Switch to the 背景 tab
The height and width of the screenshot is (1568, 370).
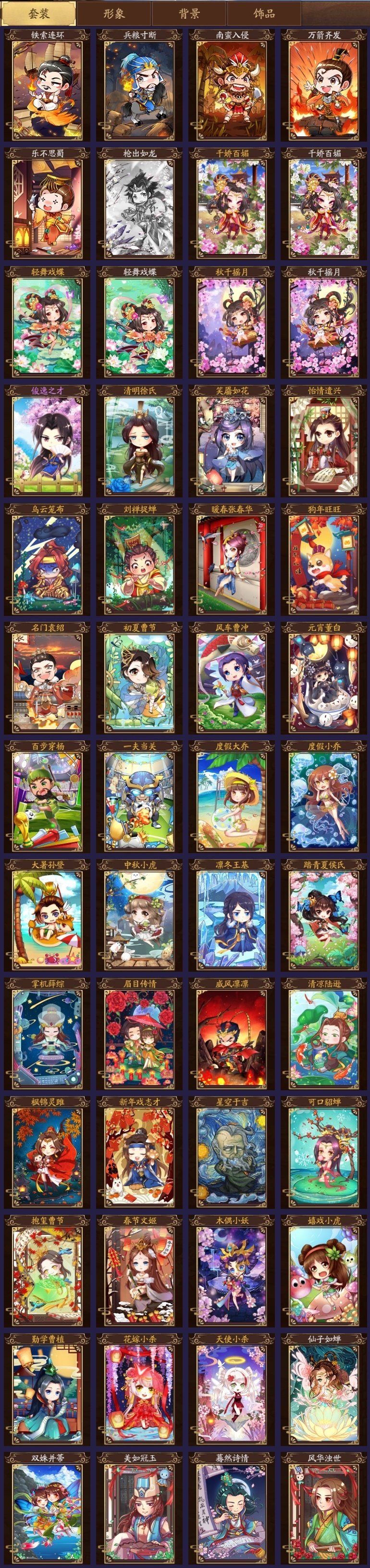point(189,13)
